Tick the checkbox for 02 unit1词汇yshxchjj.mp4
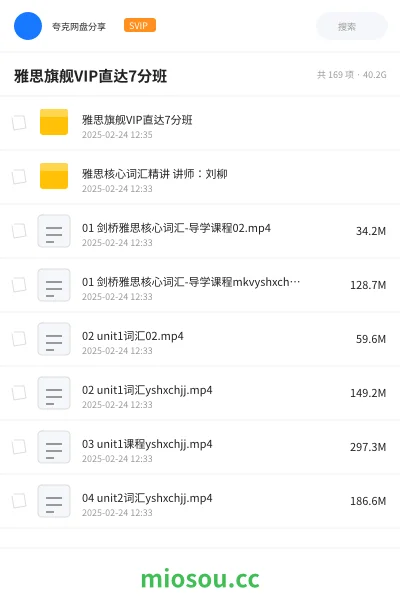This screenshot has width=400, height=600. coord(19,393)
